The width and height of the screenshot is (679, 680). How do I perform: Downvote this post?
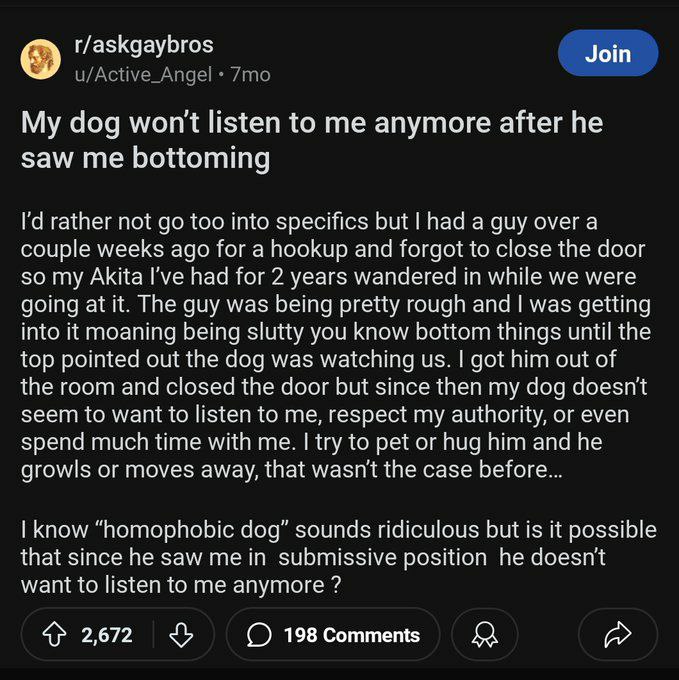182,635
